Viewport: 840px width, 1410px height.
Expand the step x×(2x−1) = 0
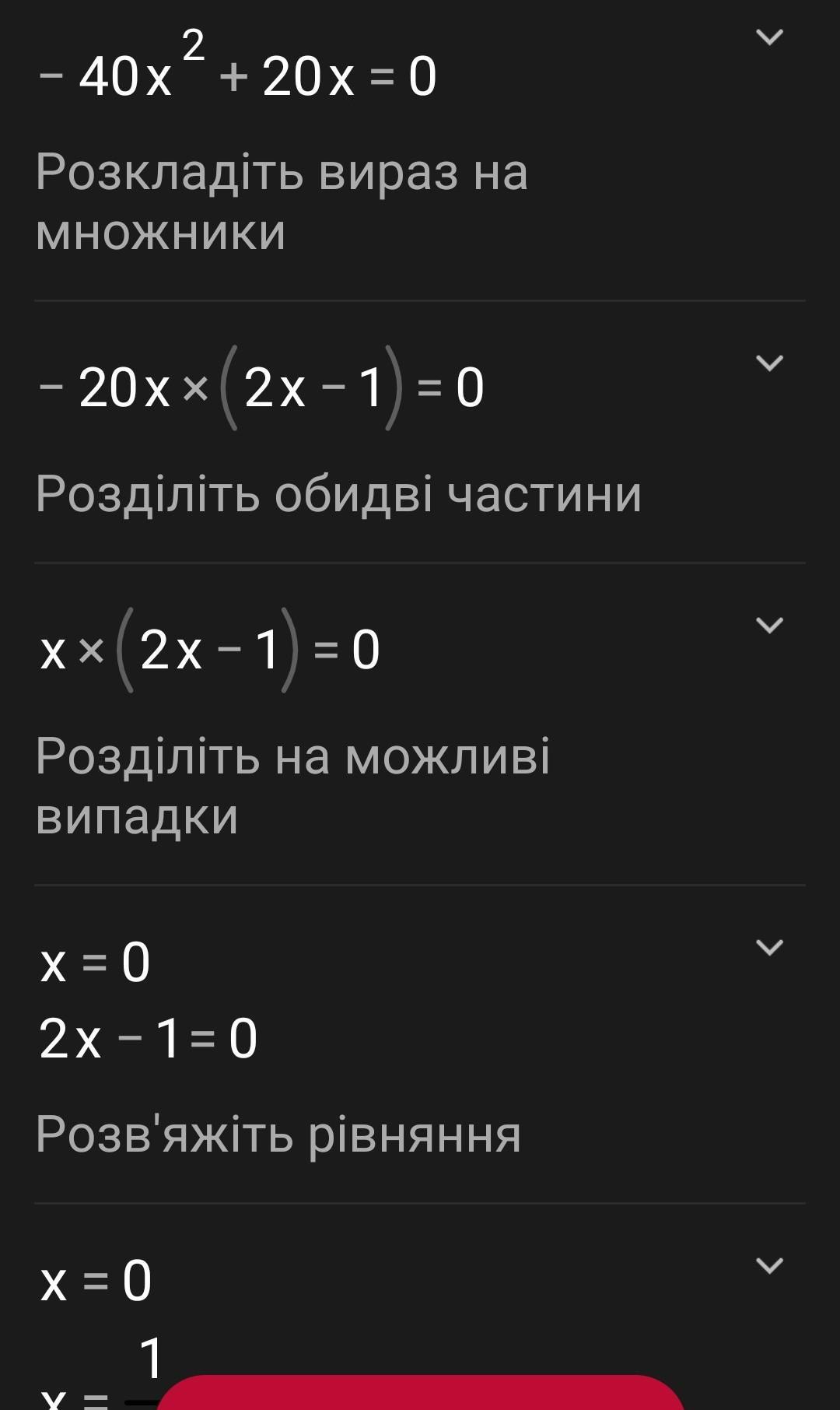769,625
